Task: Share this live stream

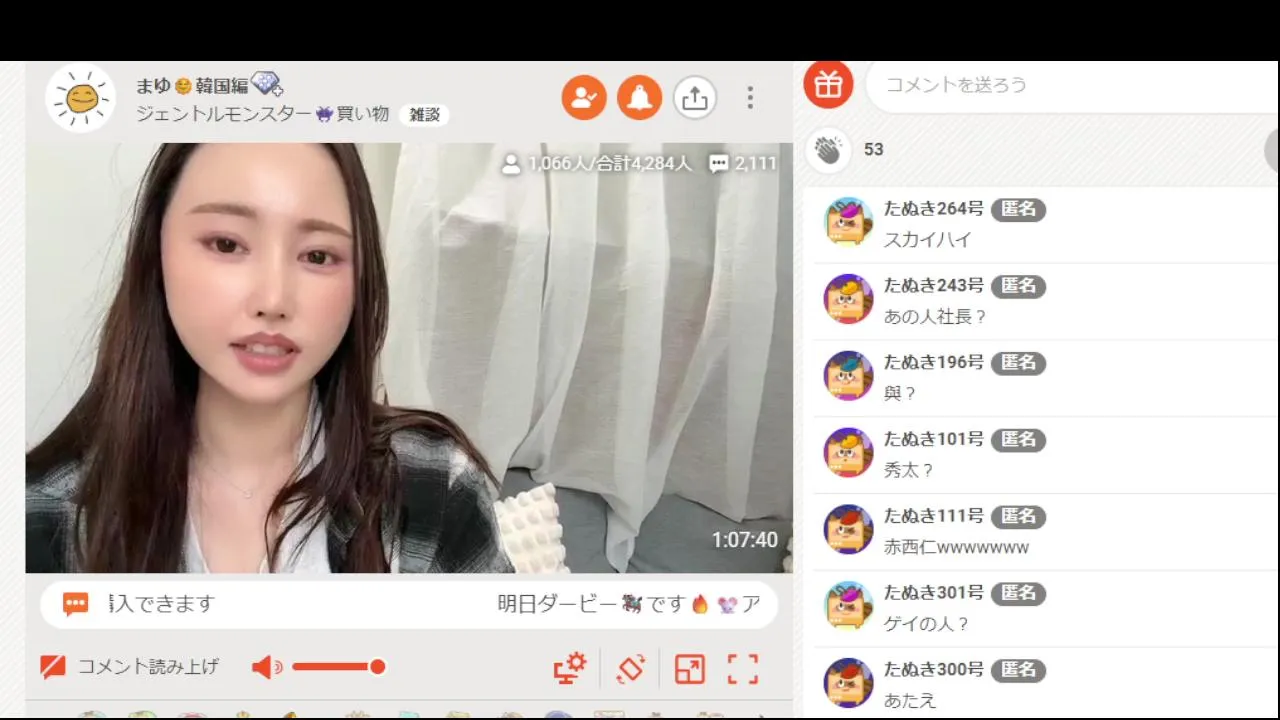Action: coord(694,98)
